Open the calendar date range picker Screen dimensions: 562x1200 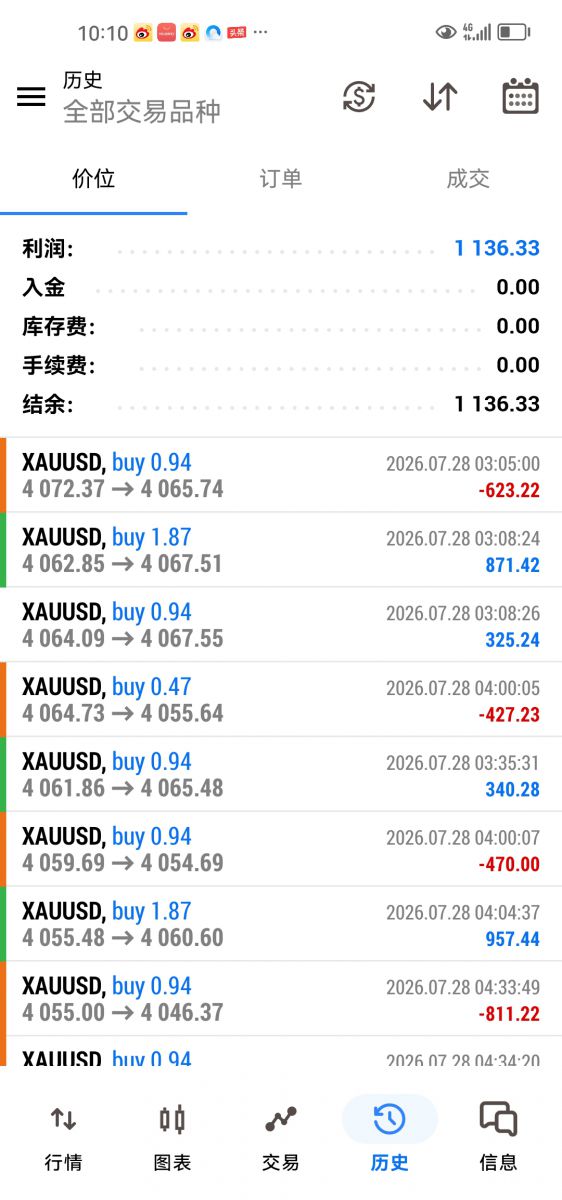point(520,96)
